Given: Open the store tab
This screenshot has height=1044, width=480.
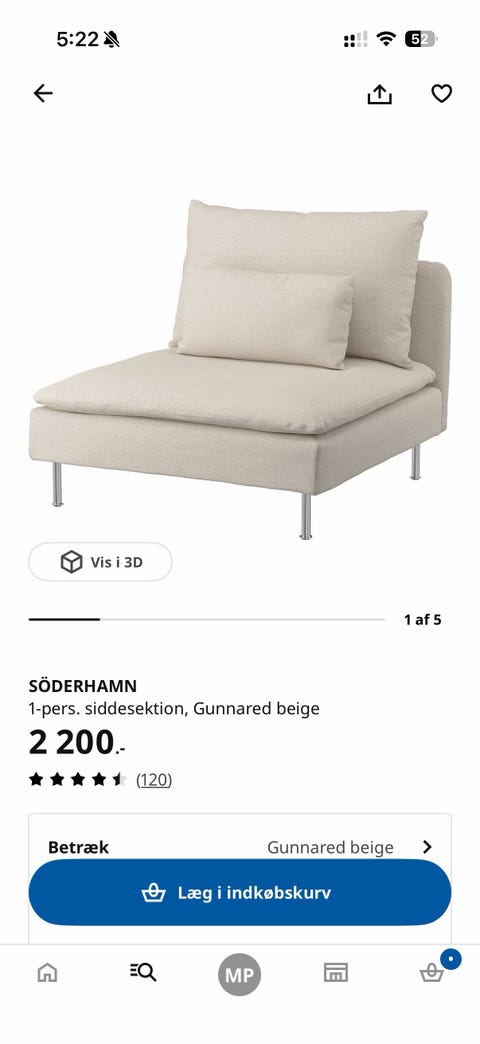Looking at the screenshot, I should tap(336, 973).
